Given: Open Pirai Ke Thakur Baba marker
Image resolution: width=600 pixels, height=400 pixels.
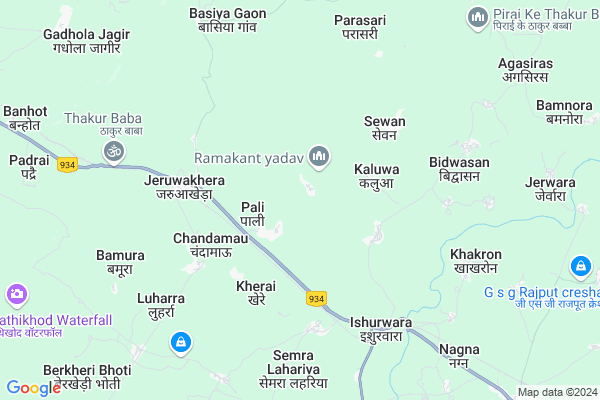Looking at the screenshot, I should click(x=477, y=17).
